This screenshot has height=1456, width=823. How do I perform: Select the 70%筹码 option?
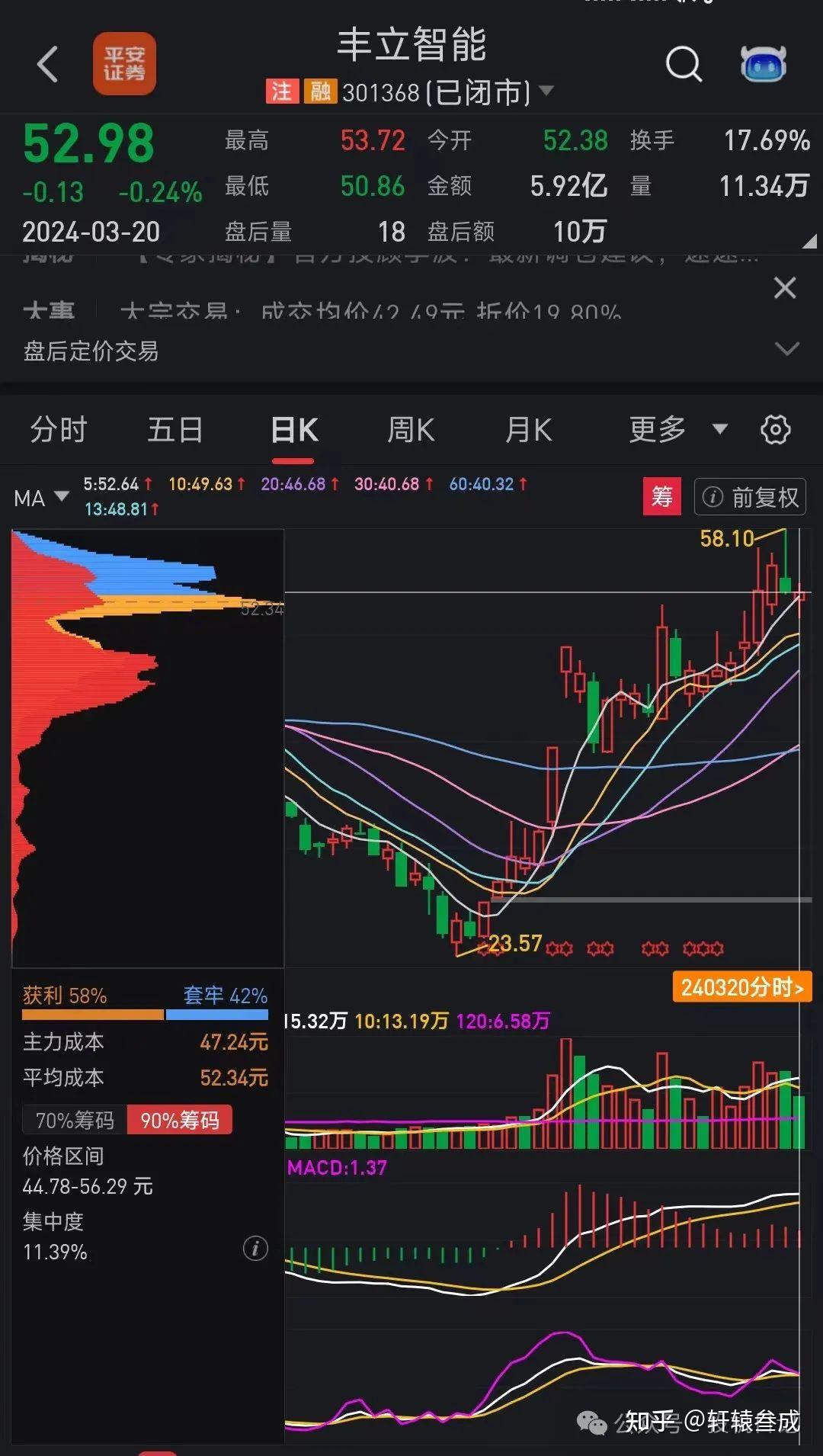coord(75,1120)
